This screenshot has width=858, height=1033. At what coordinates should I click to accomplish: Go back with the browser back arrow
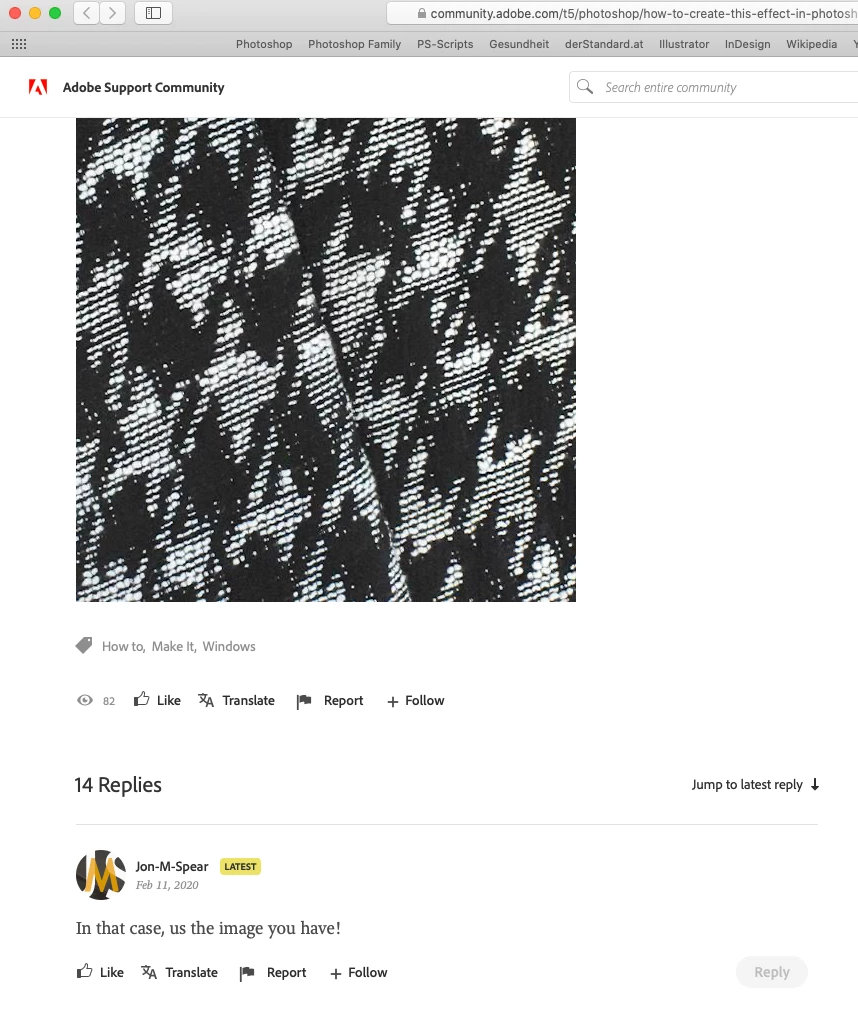(87, 13)
